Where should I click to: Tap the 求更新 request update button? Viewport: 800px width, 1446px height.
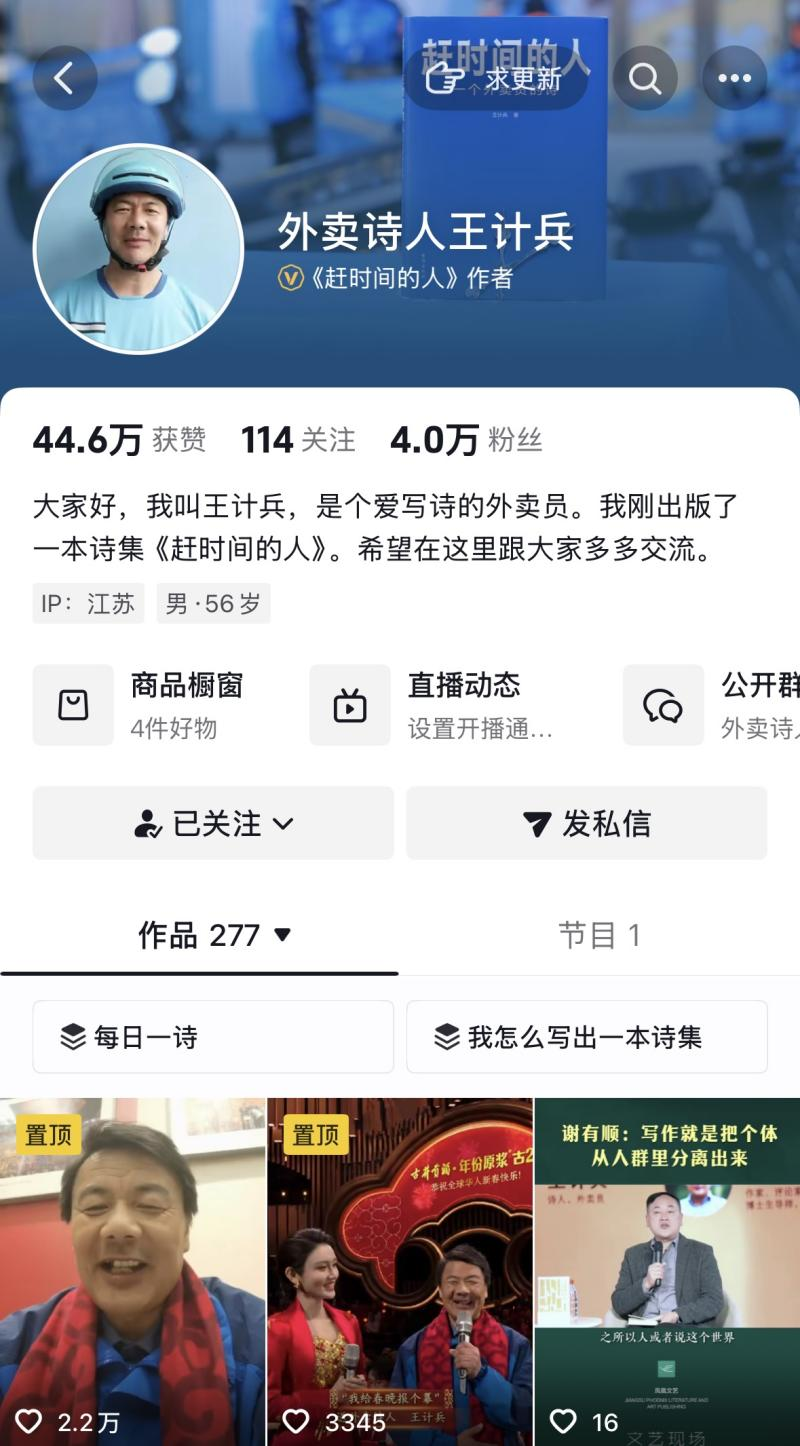click(495, 78)
